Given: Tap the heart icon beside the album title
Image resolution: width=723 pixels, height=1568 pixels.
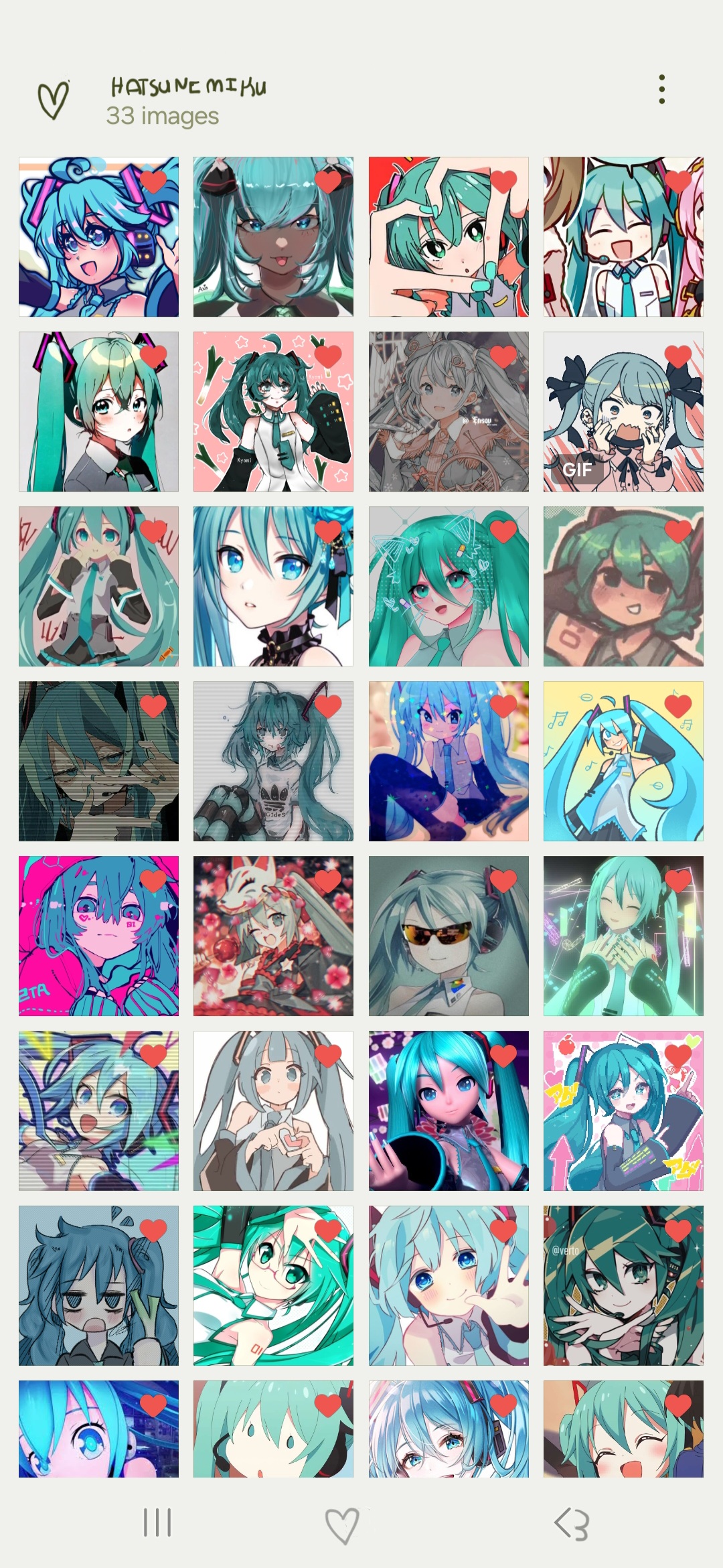Looking at the screenshot, I should coord(54,100).
